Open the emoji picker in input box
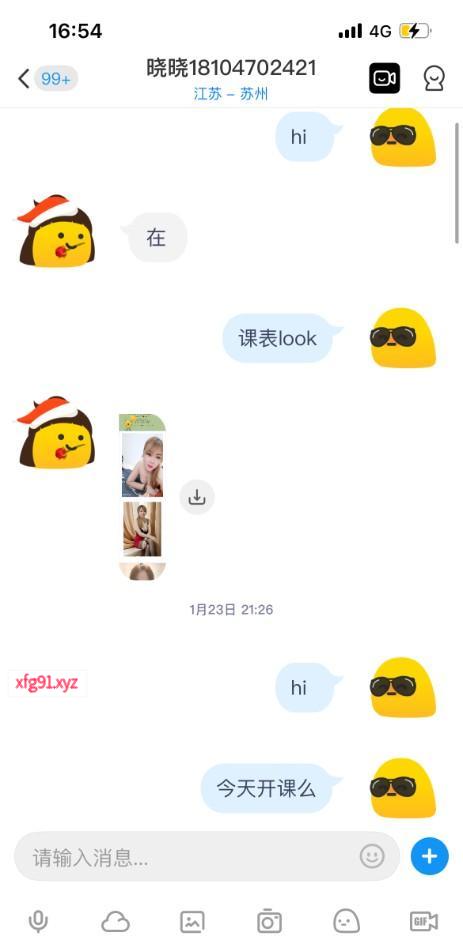 [x=372, y=856]
